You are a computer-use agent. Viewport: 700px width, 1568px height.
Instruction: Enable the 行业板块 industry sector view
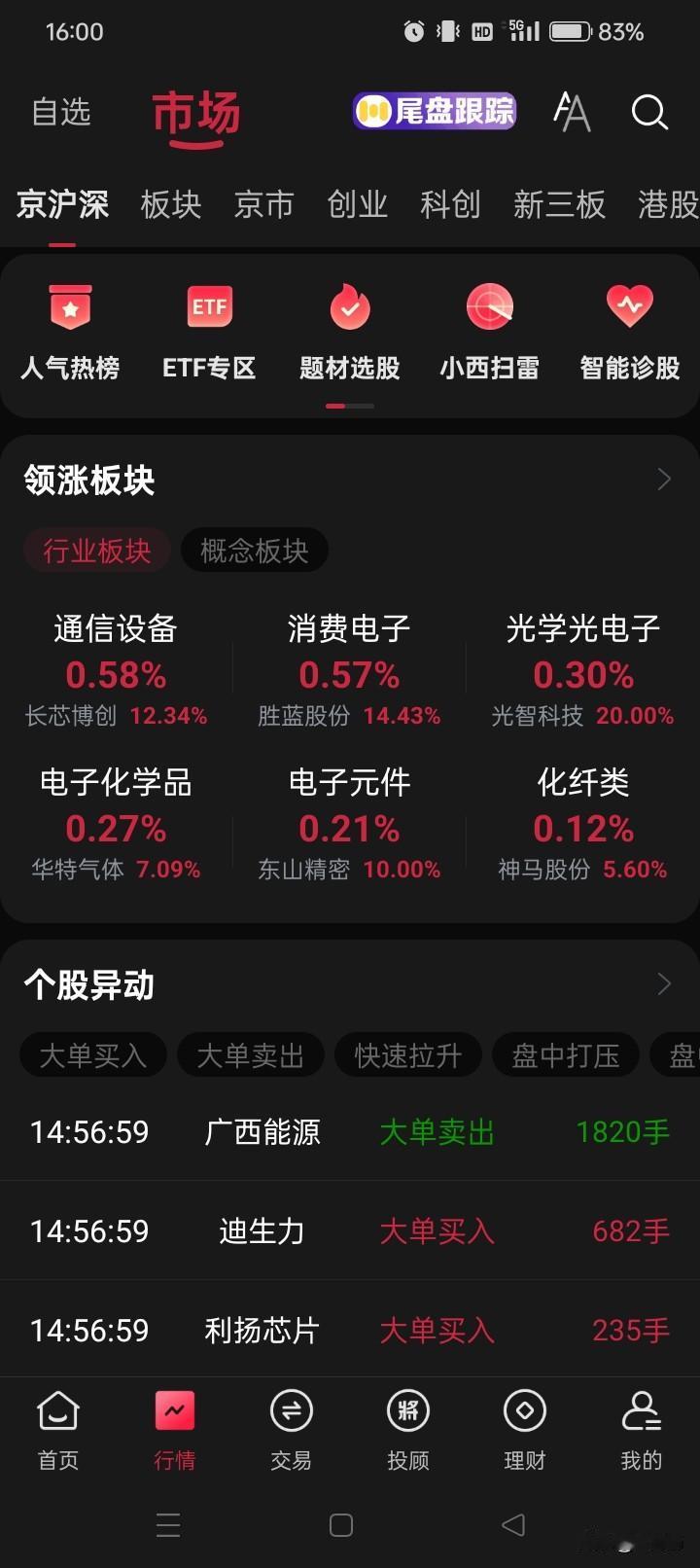96,550
